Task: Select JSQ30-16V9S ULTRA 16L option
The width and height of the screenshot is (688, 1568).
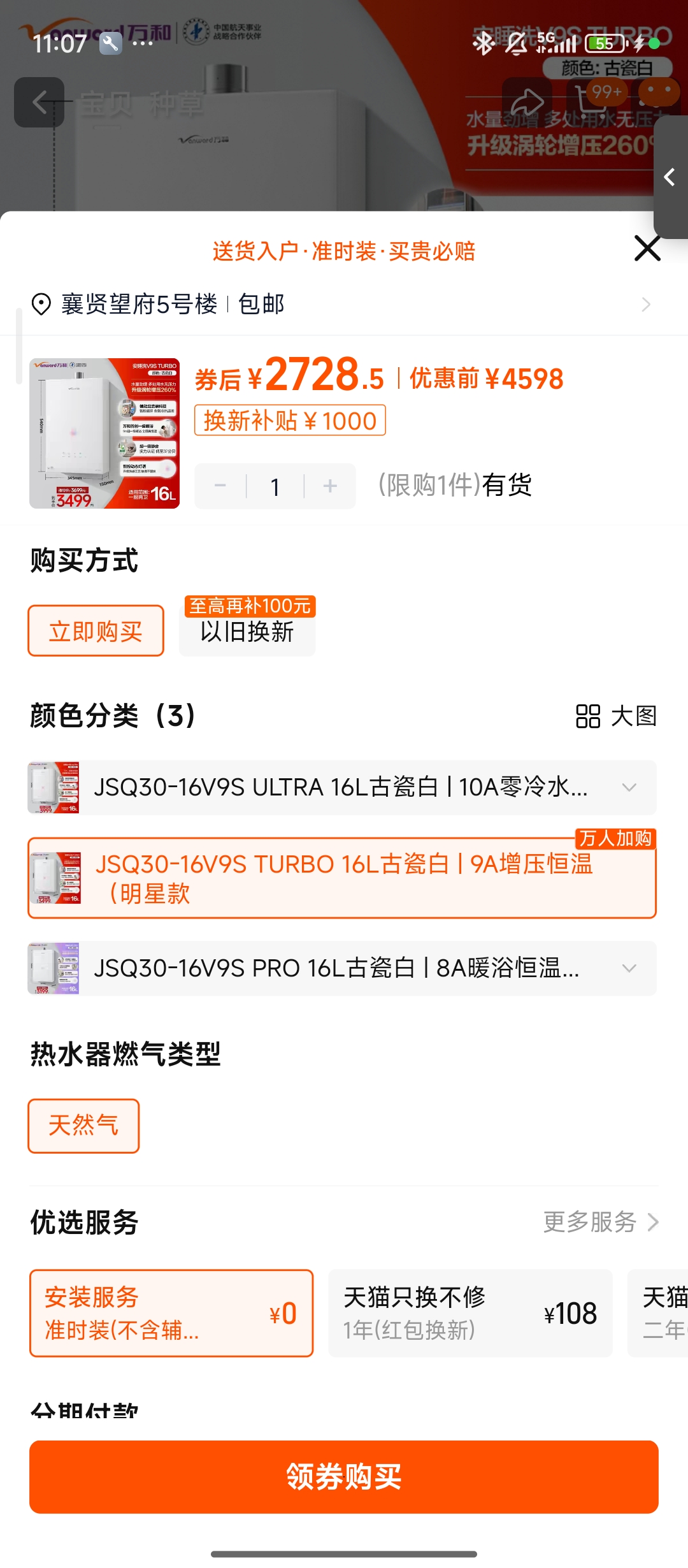Action: (x=341, y=787)
